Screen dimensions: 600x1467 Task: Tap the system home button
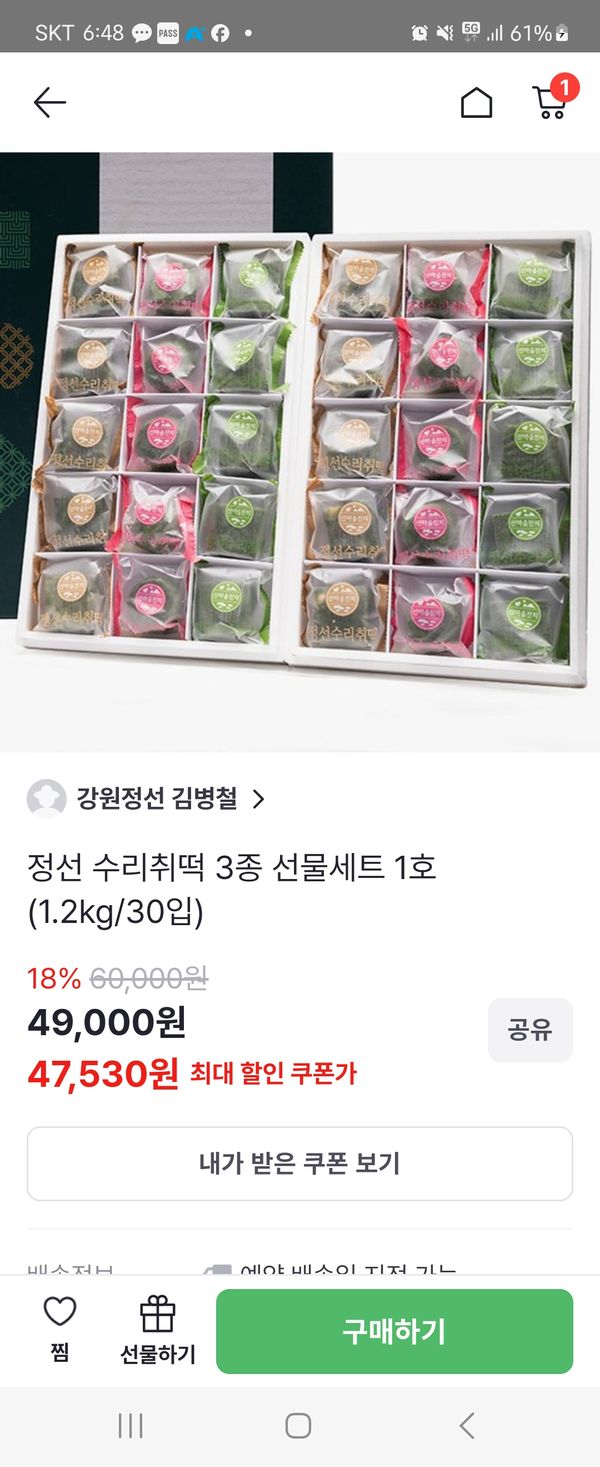[x=298, y=1425]
